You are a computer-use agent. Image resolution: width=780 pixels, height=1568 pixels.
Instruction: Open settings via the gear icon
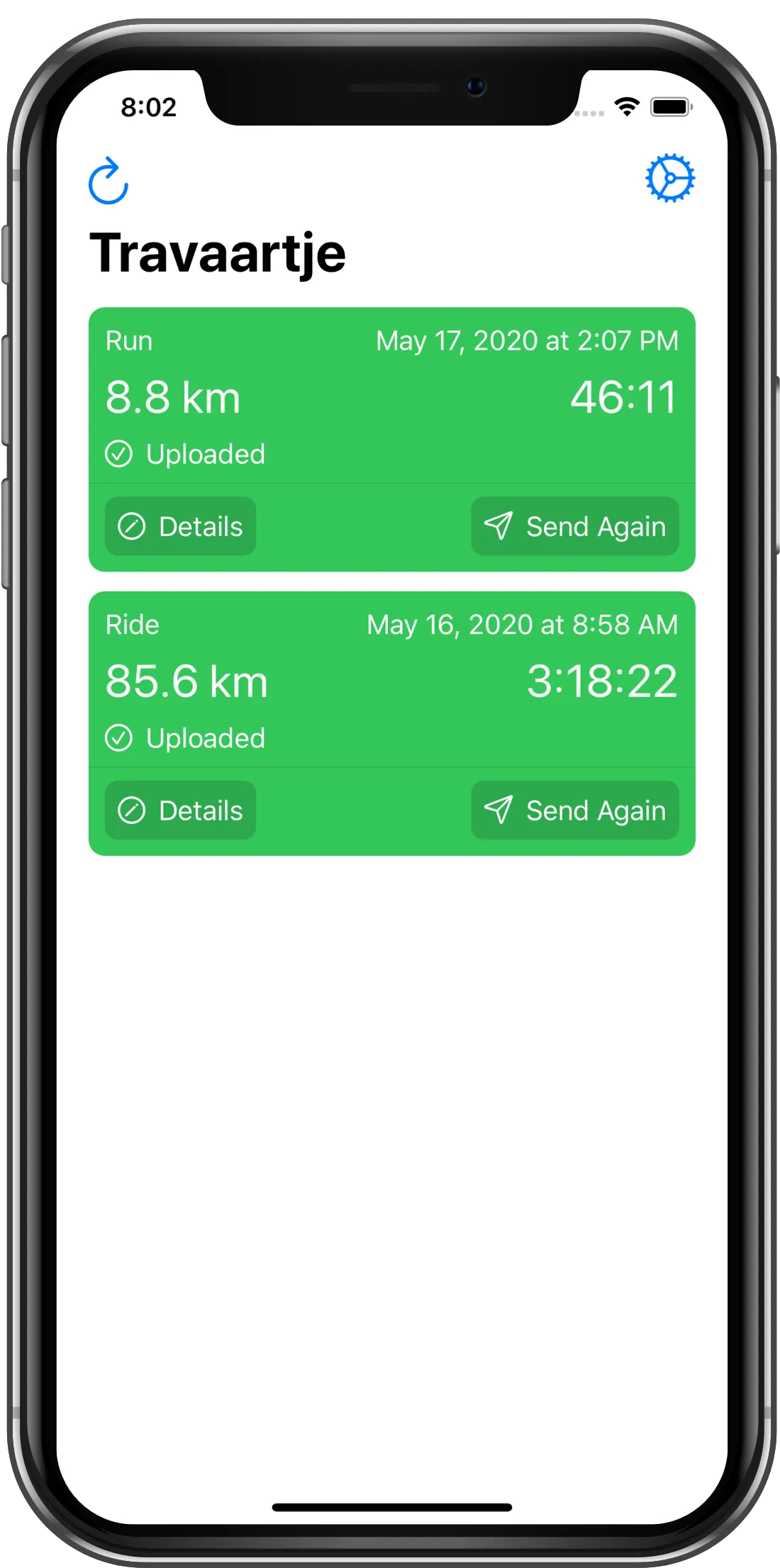point(669,178)
